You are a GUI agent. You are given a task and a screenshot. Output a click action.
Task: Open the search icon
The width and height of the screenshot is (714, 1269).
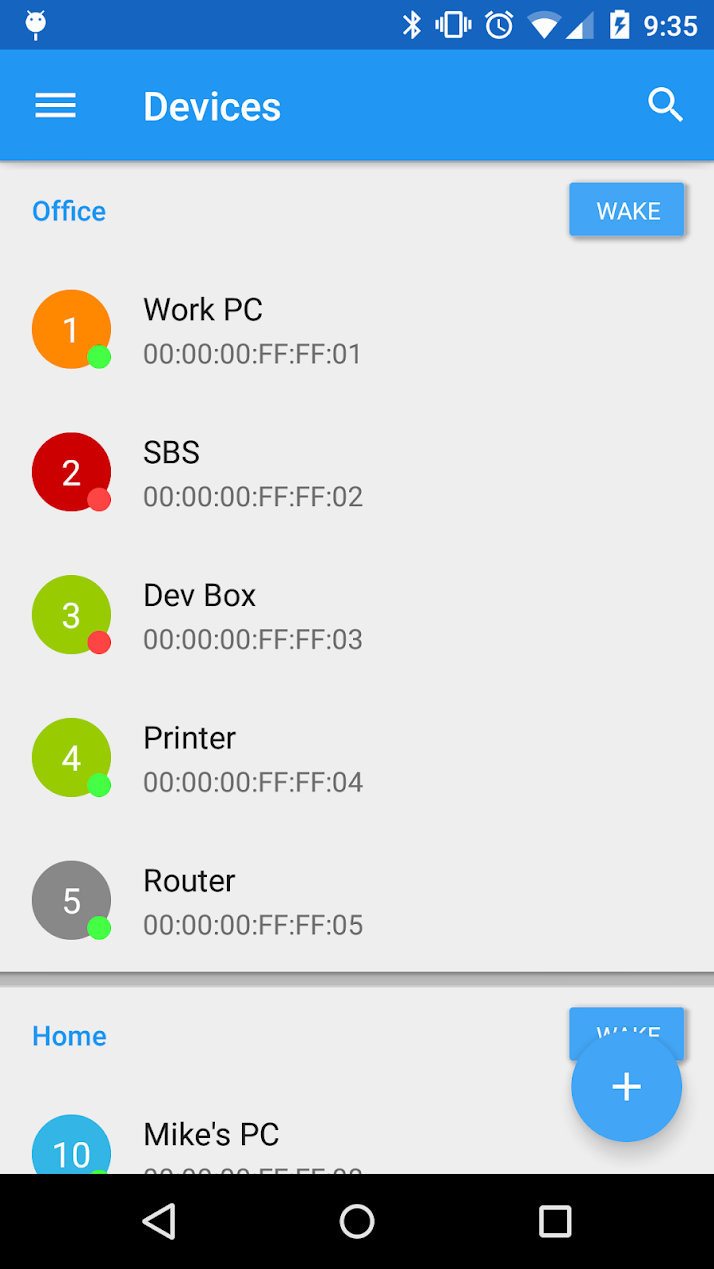[x=665, y=105]
